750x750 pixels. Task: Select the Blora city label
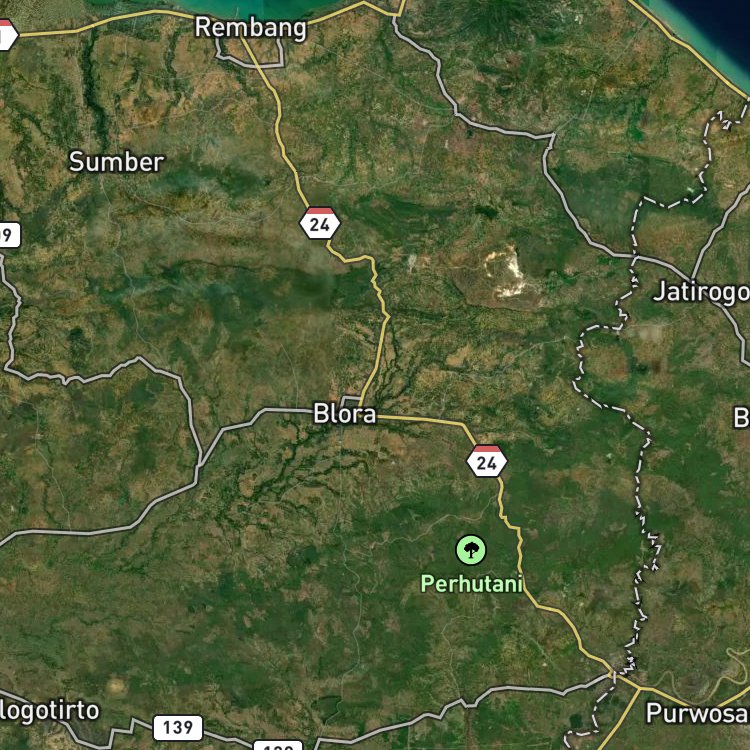(x=344, y=414)
